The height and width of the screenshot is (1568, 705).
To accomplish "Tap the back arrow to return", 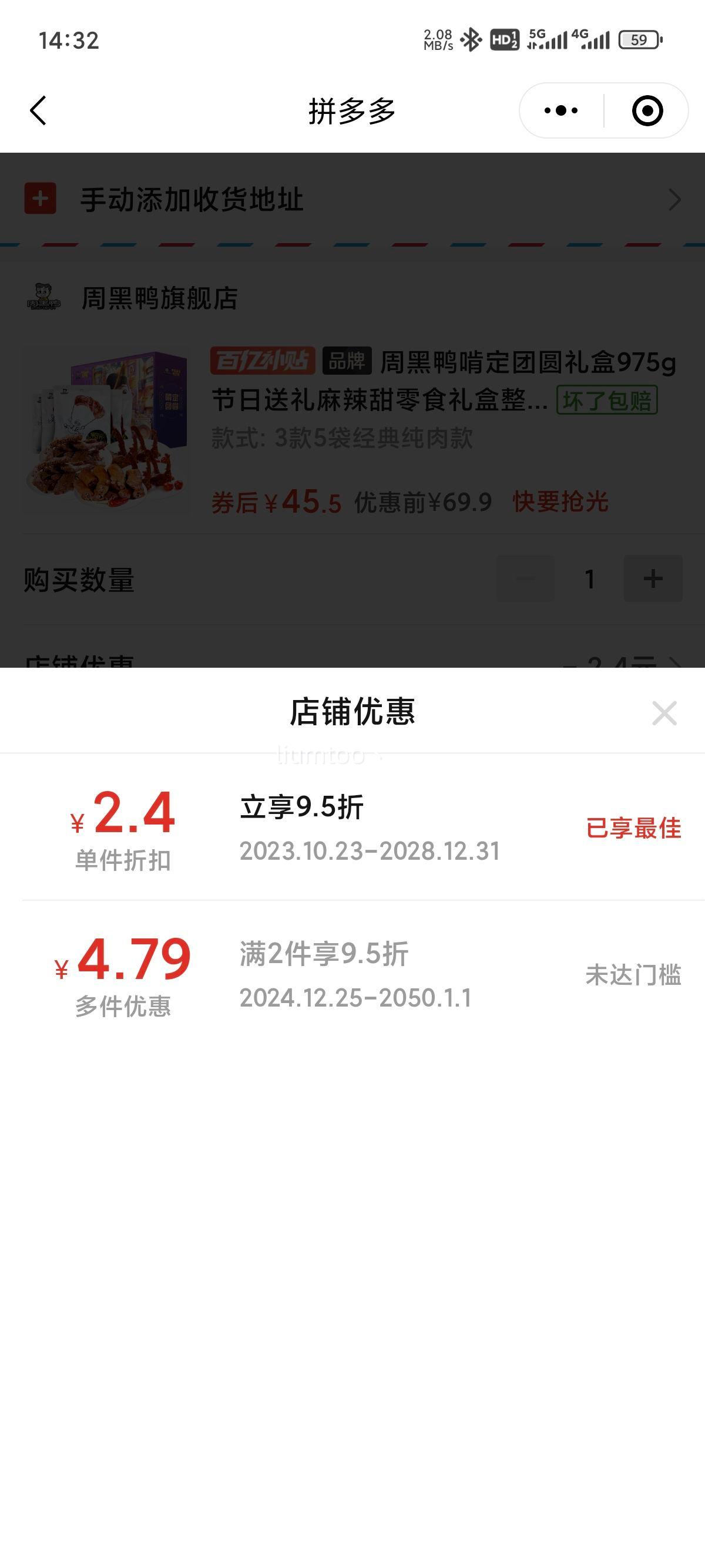I will 38,110.
